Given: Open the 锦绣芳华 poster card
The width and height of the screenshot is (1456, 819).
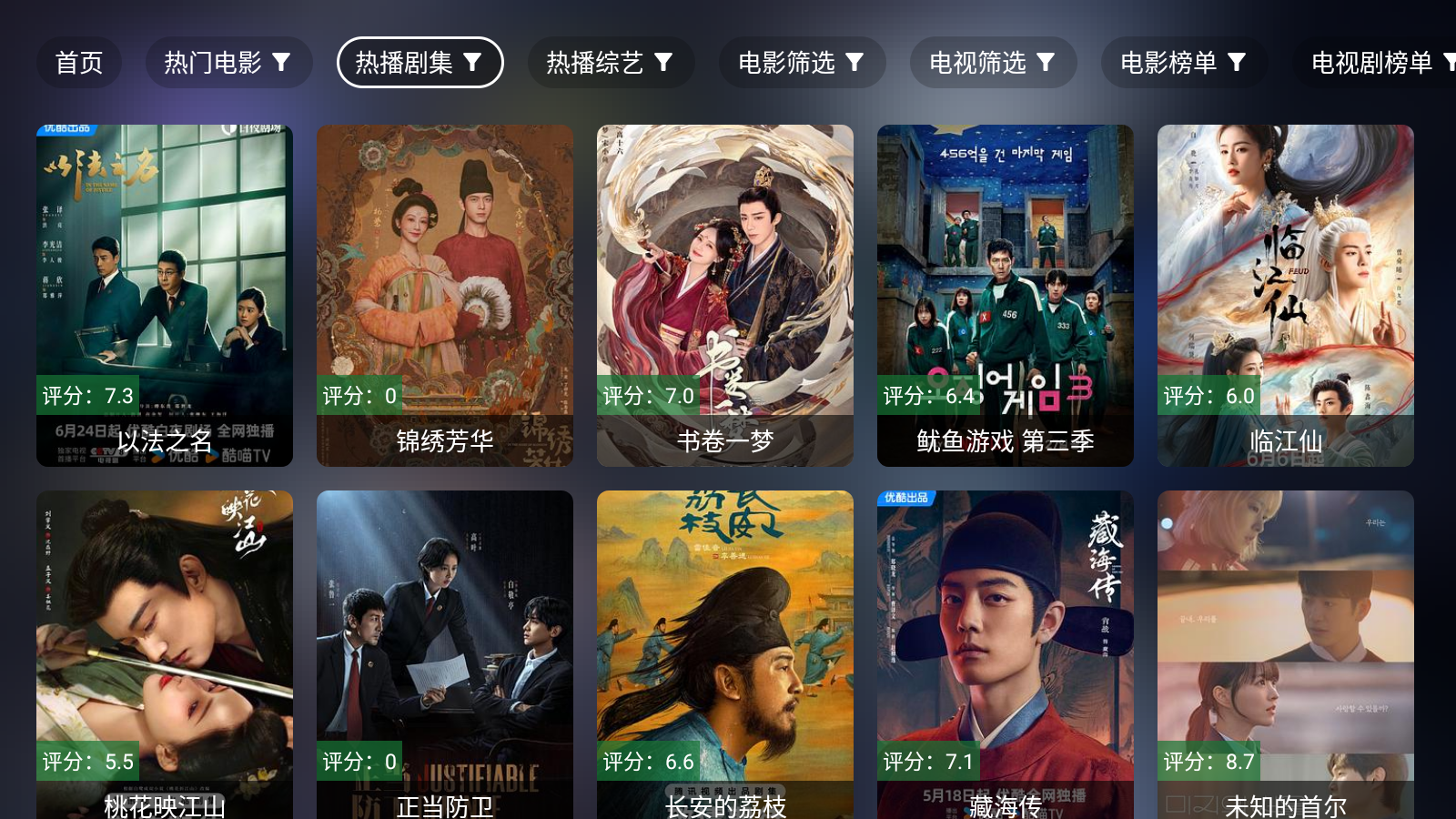Looking at the screenshot, I should [x=445, y=296].
